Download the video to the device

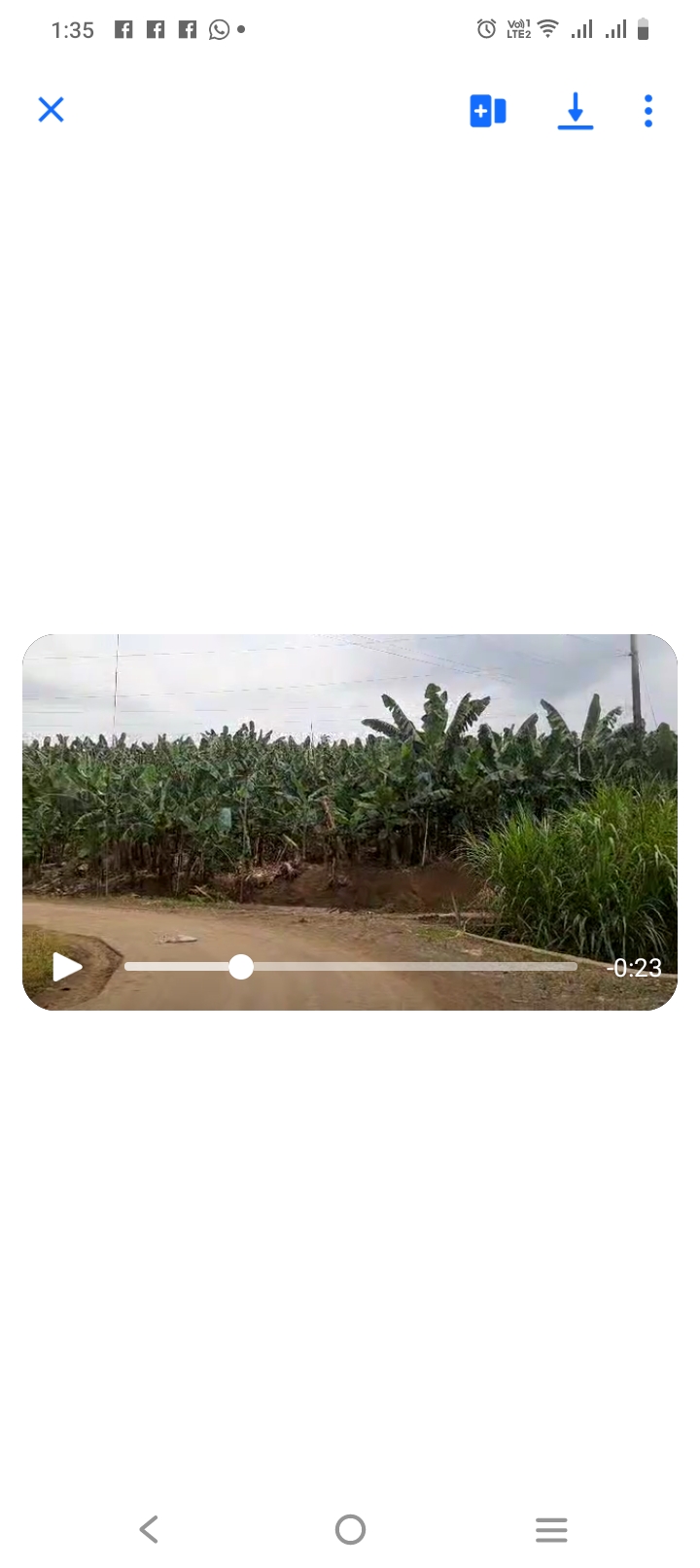[576, 111]
